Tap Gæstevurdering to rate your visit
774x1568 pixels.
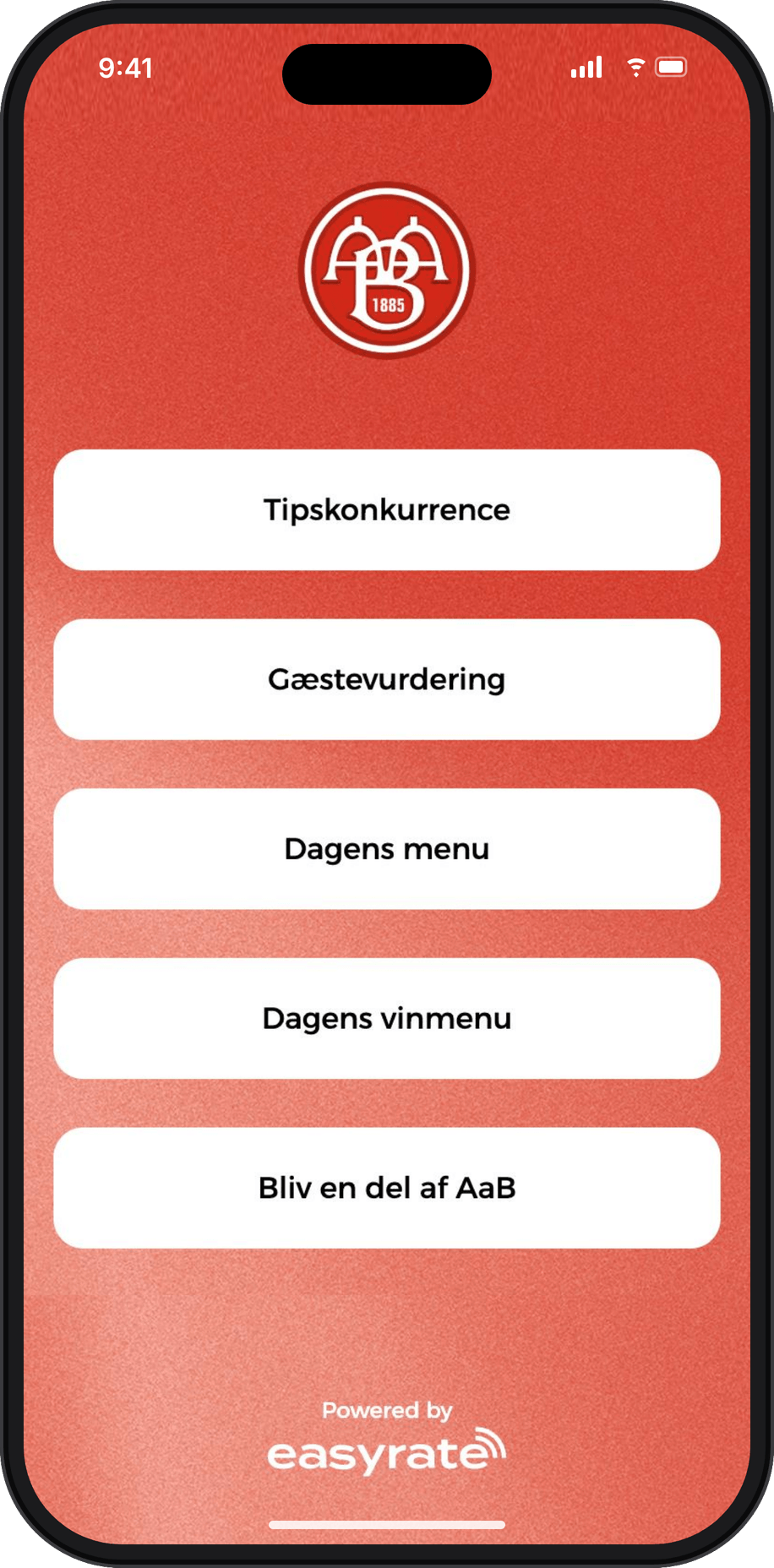point(387,679)
